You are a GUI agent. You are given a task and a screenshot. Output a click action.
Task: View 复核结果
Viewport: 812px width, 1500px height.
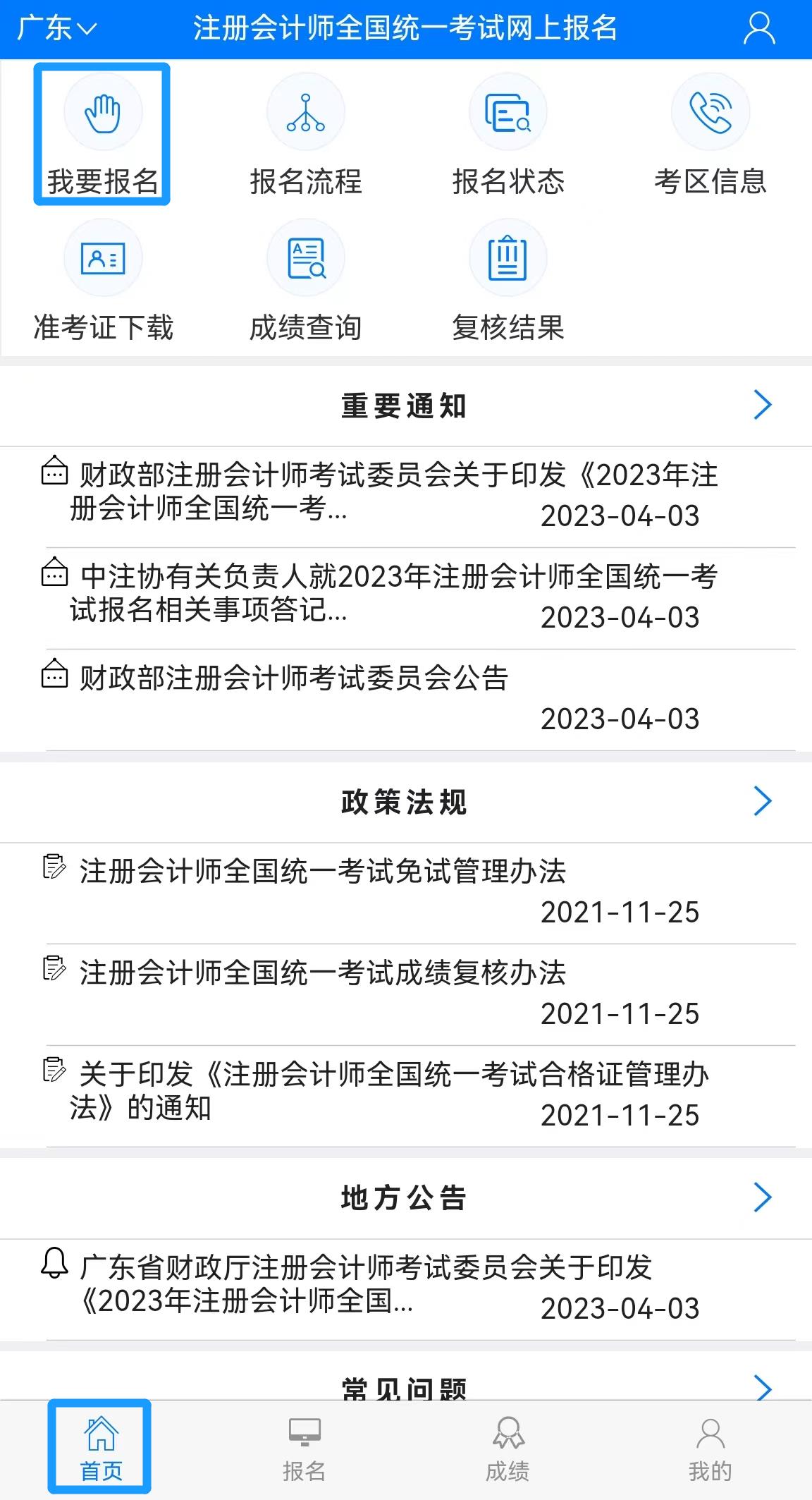pyautogui.click(x=508, y=281)
